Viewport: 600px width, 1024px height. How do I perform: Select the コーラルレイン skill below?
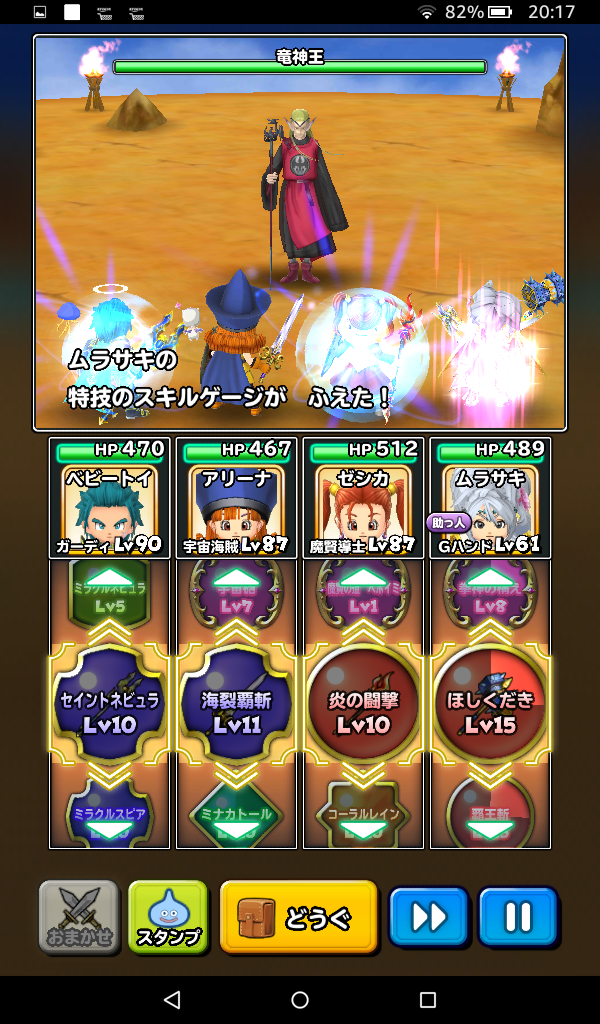pyautogui.click(x=363, y=815)
